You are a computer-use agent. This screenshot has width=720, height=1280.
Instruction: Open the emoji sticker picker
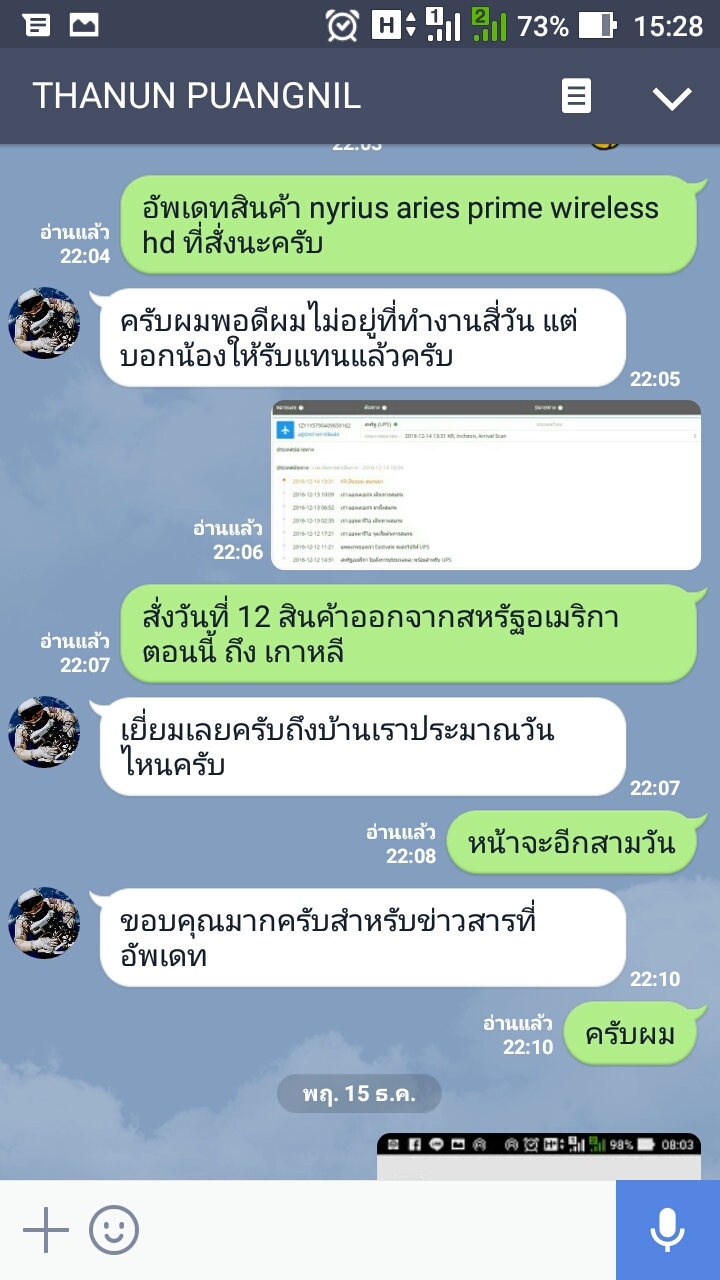coord(114,1230)
